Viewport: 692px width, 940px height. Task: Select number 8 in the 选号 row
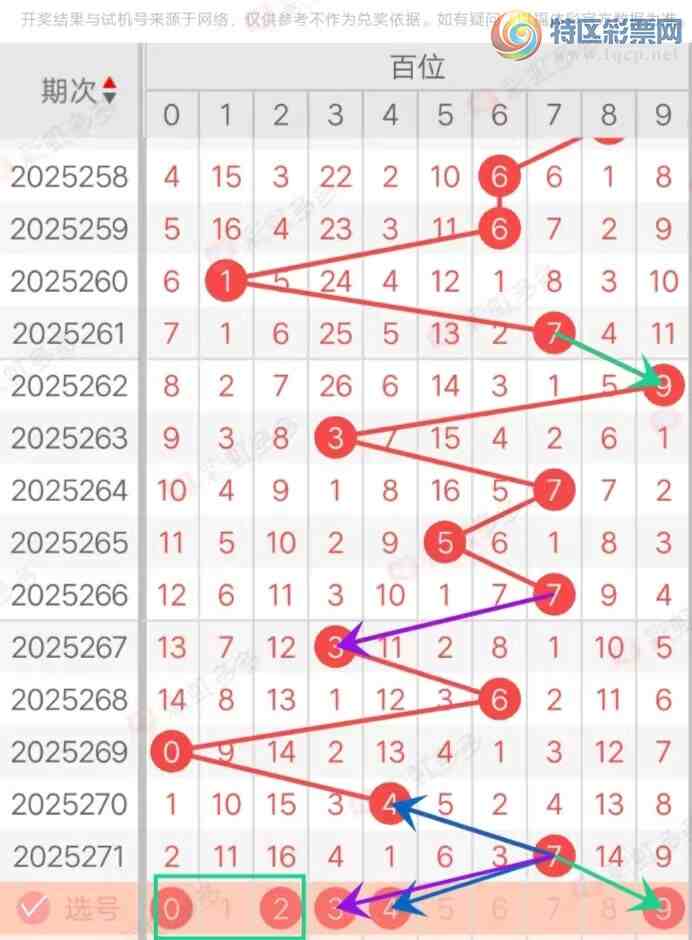tap(608, 909)
